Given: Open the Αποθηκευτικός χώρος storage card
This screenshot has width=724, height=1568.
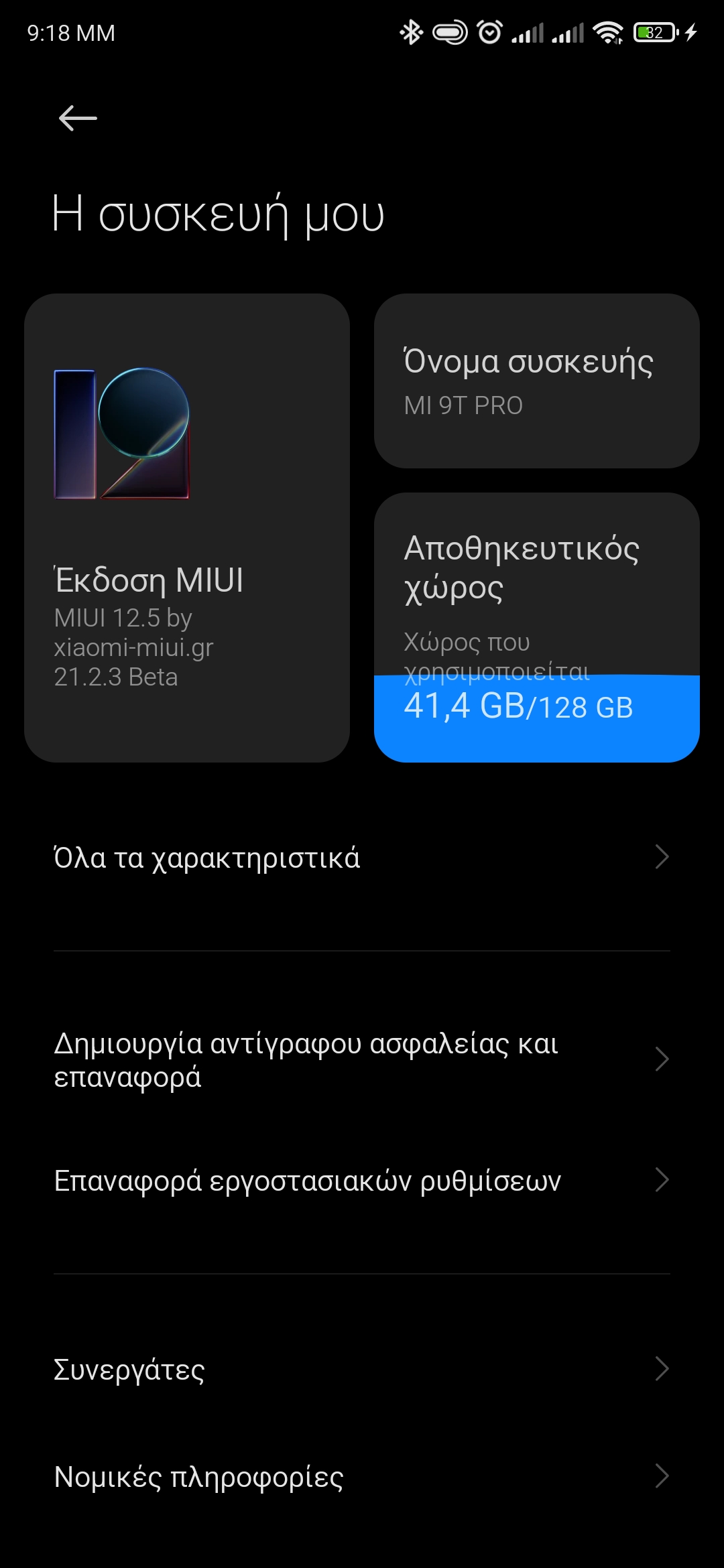Looking at the screenshot, I should coord(536,627).
